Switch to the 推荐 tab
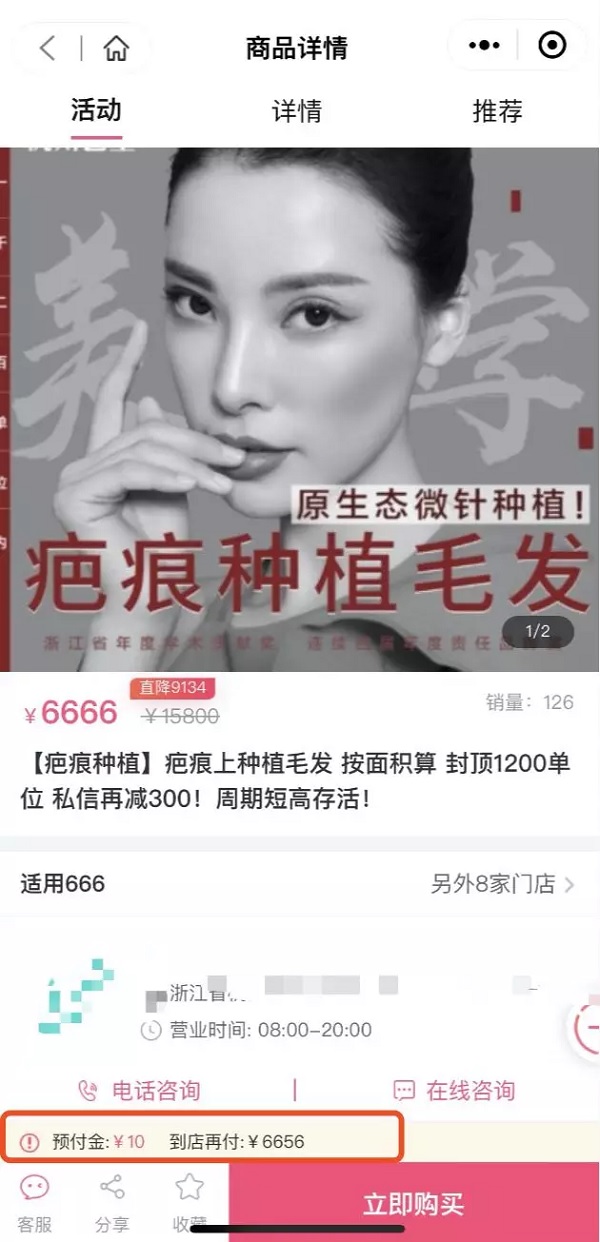Image resolution: width=600 pixels, height=1242 pixels. pos(497,110)
